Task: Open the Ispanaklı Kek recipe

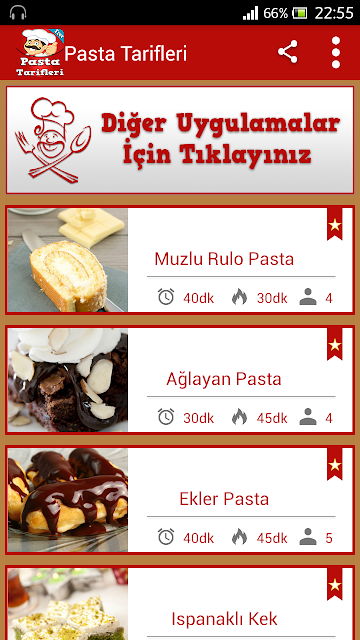Action: (x=180, y=603)
